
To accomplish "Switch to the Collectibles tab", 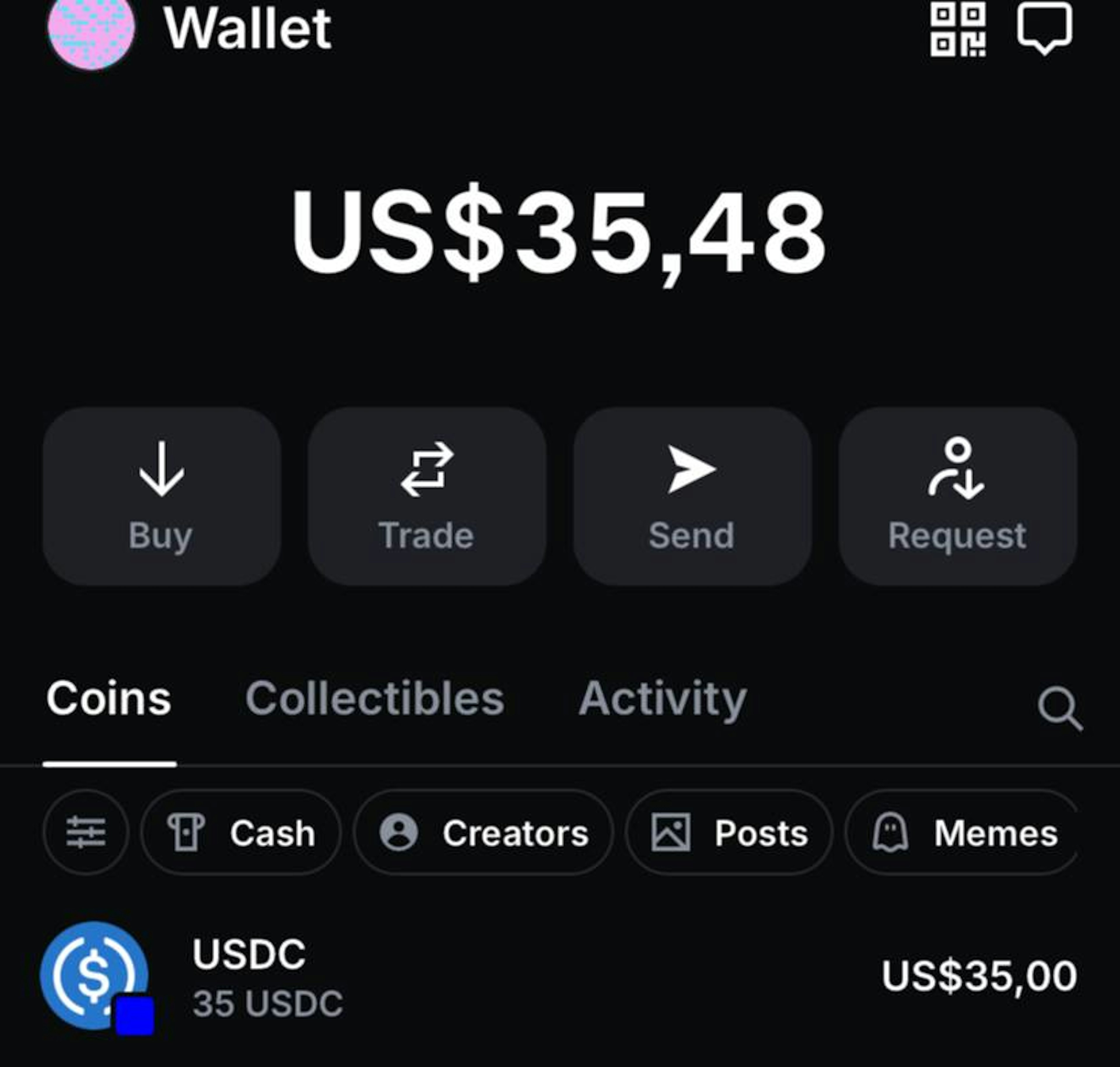I will click(x=374, y=698).
